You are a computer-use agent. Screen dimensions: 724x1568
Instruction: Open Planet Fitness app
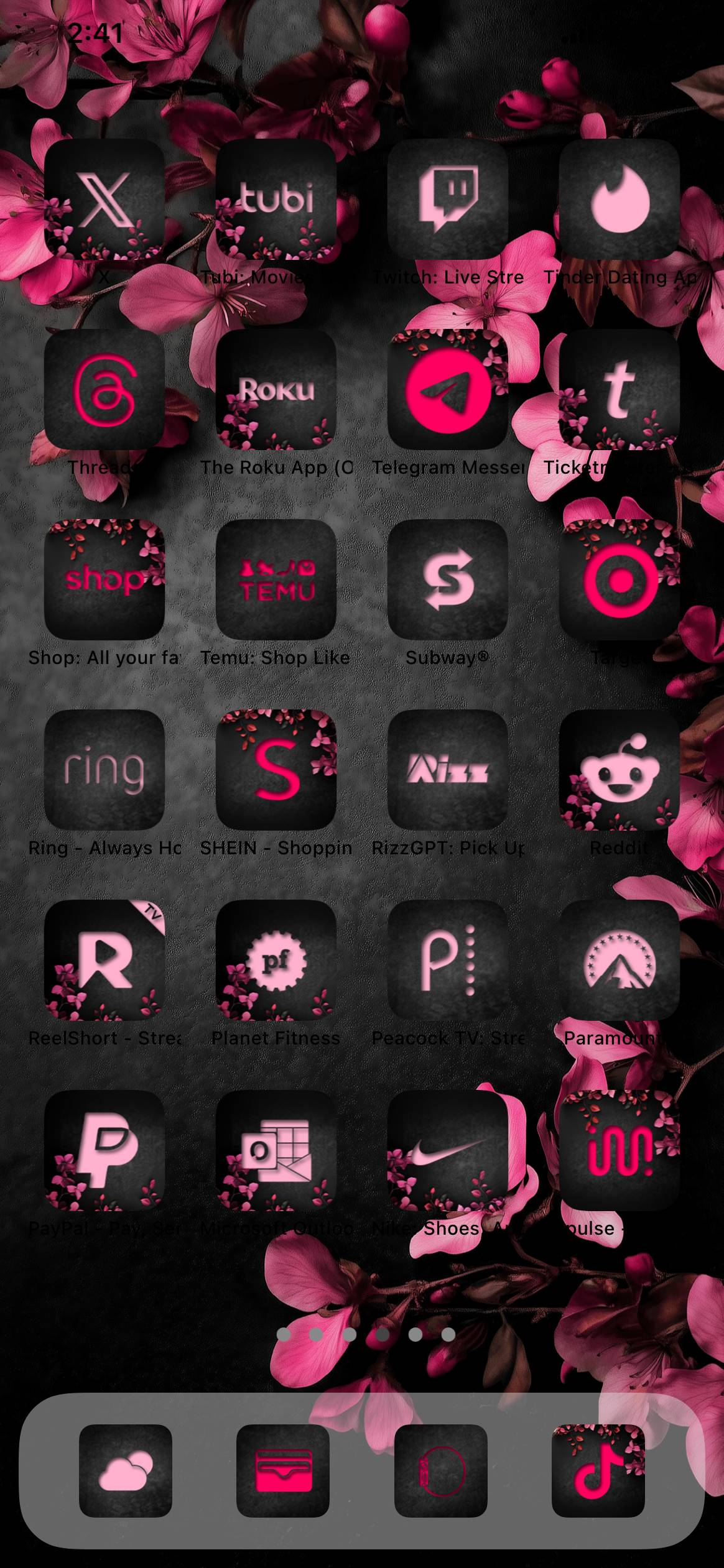coord(276,960)
